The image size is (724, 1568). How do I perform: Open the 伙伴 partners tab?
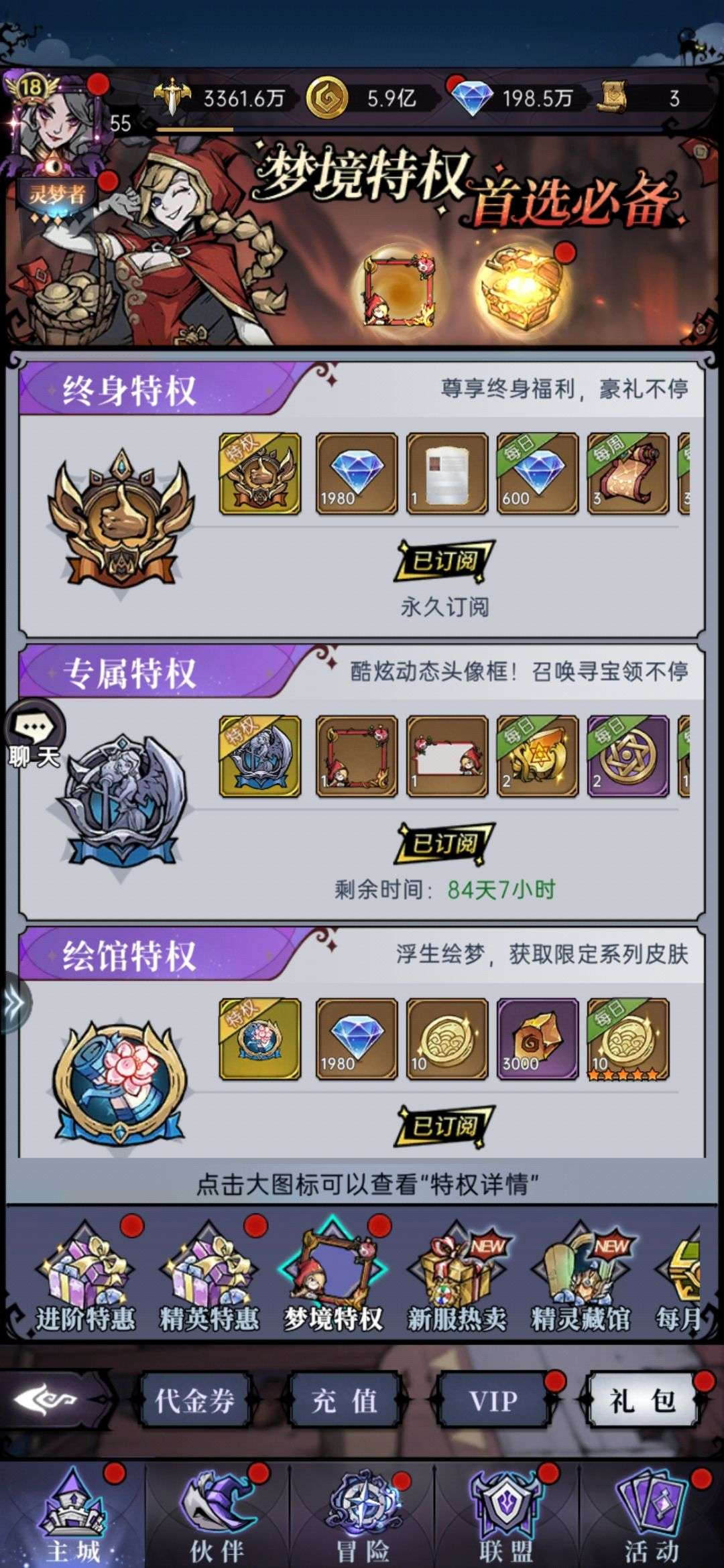click(217, 1516)
